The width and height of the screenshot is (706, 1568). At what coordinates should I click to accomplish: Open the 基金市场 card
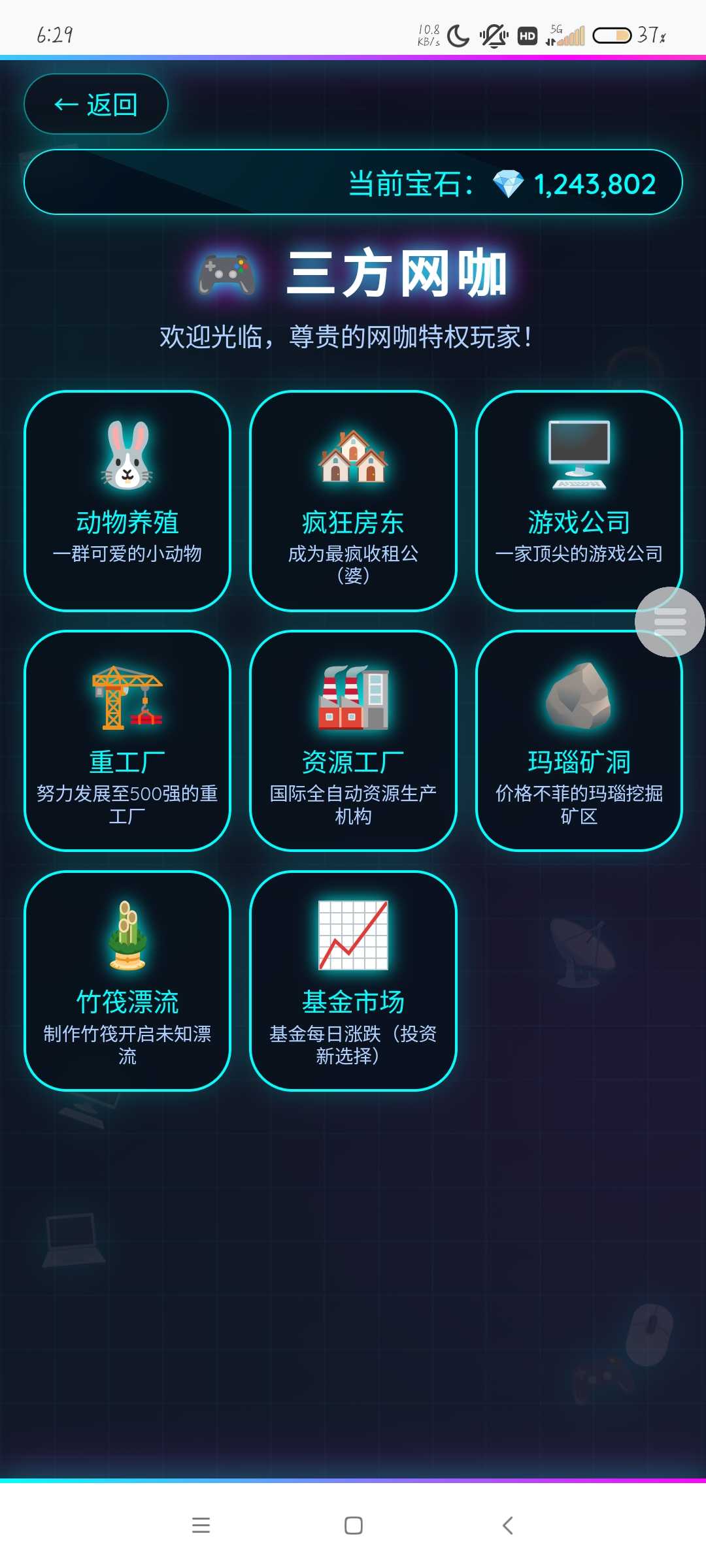pyautogui.click(x=353, y=981)
